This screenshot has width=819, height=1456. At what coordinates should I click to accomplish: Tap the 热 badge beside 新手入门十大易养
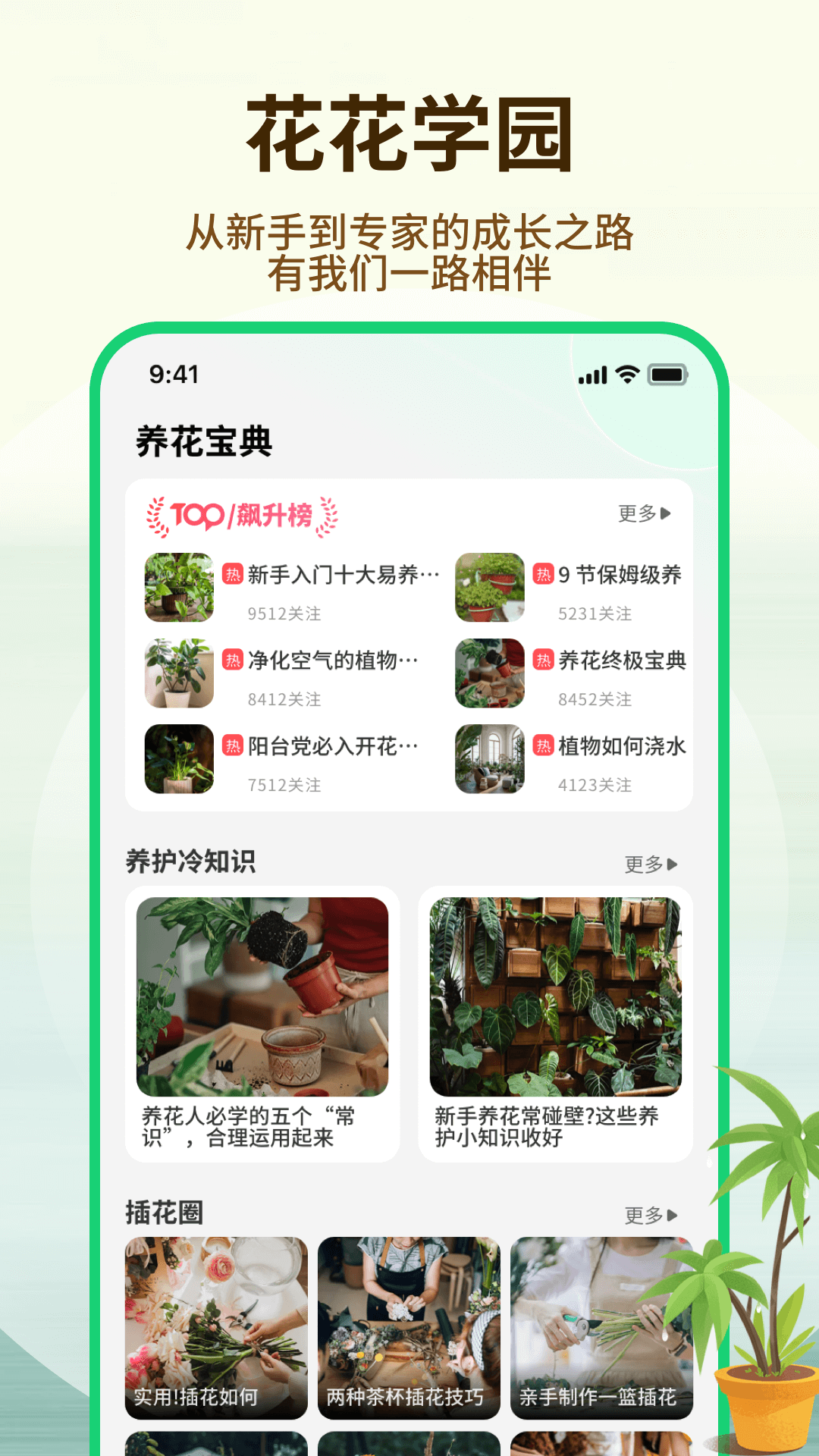231,575
